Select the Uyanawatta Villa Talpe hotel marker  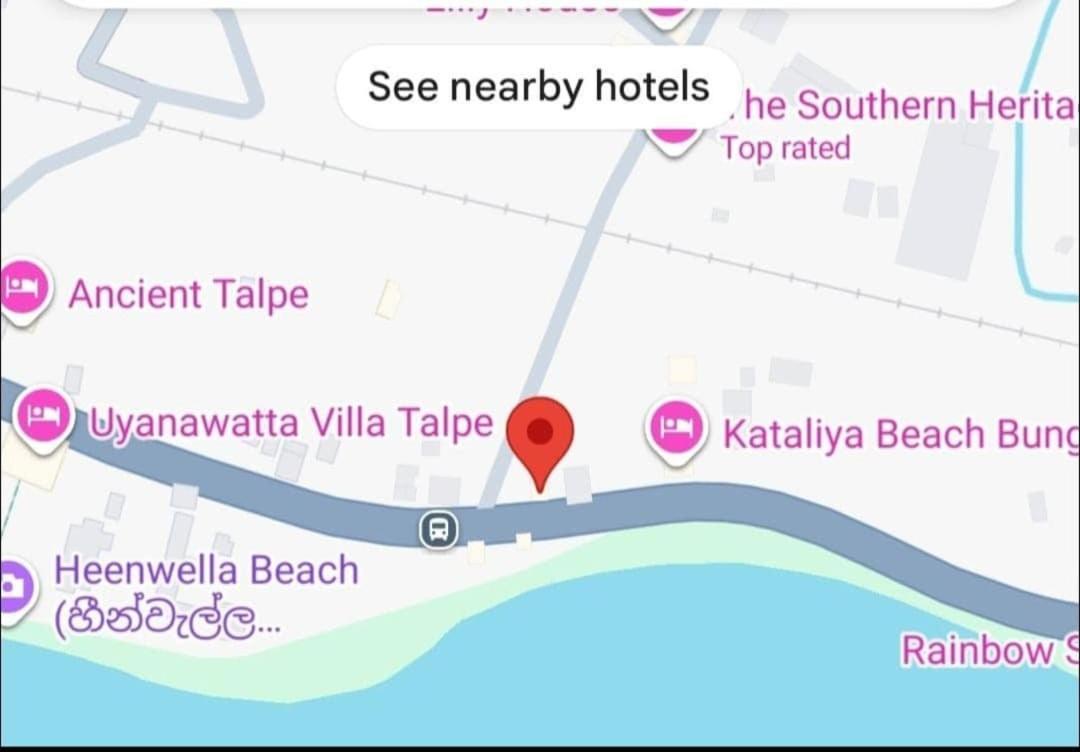(x=44, y=415)
